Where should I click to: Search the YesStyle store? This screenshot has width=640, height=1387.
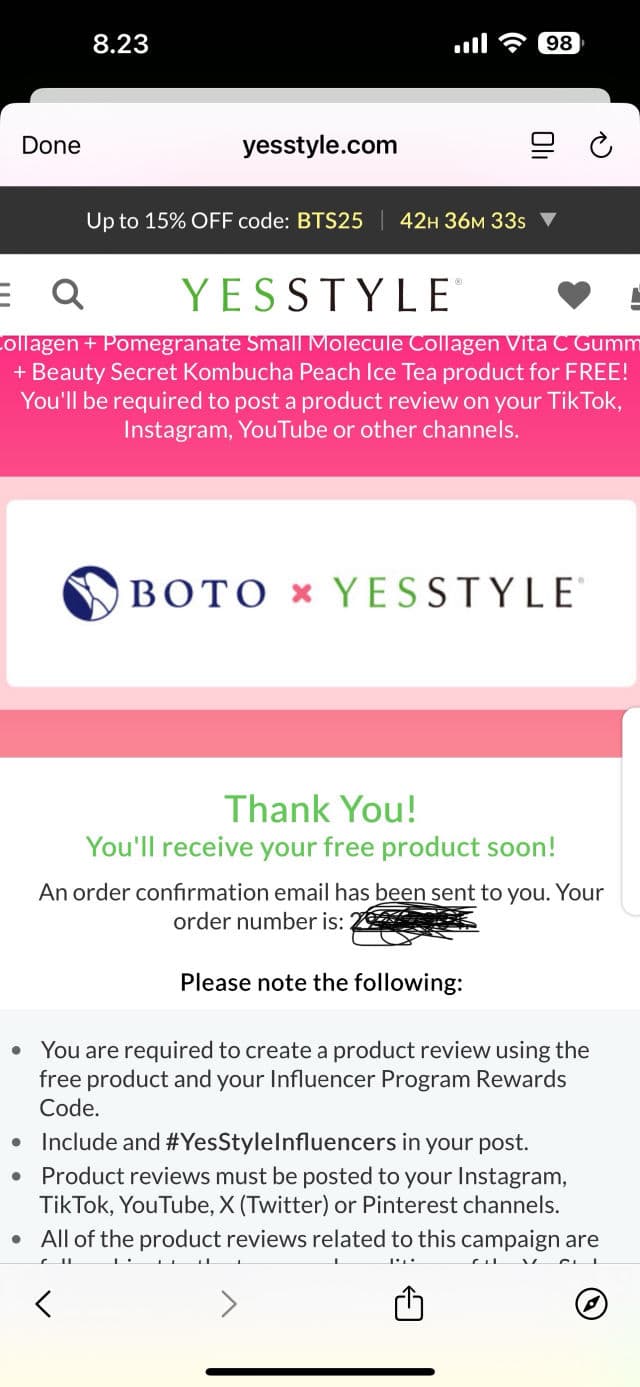(67, 294)
